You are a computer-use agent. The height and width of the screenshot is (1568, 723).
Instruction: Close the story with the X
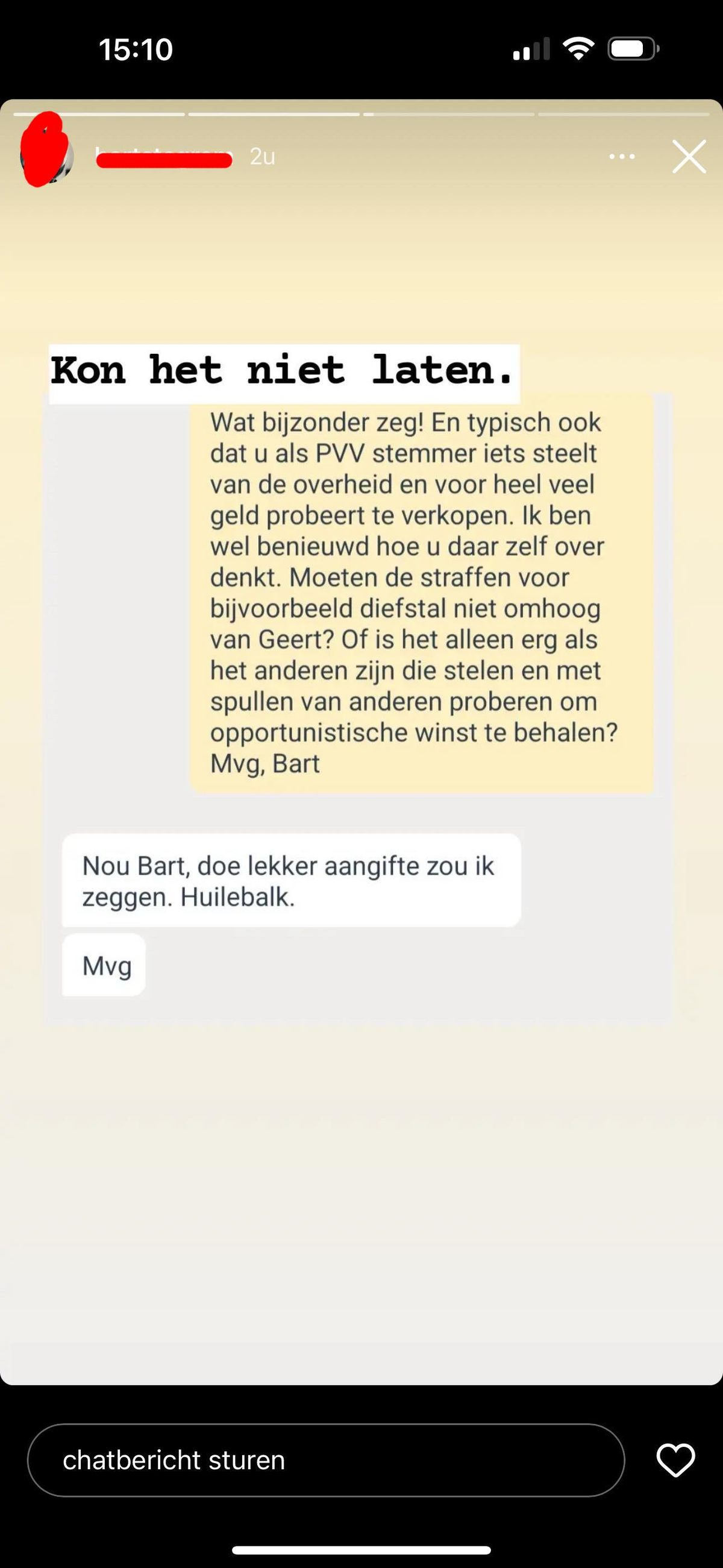(x=689, y=156)
